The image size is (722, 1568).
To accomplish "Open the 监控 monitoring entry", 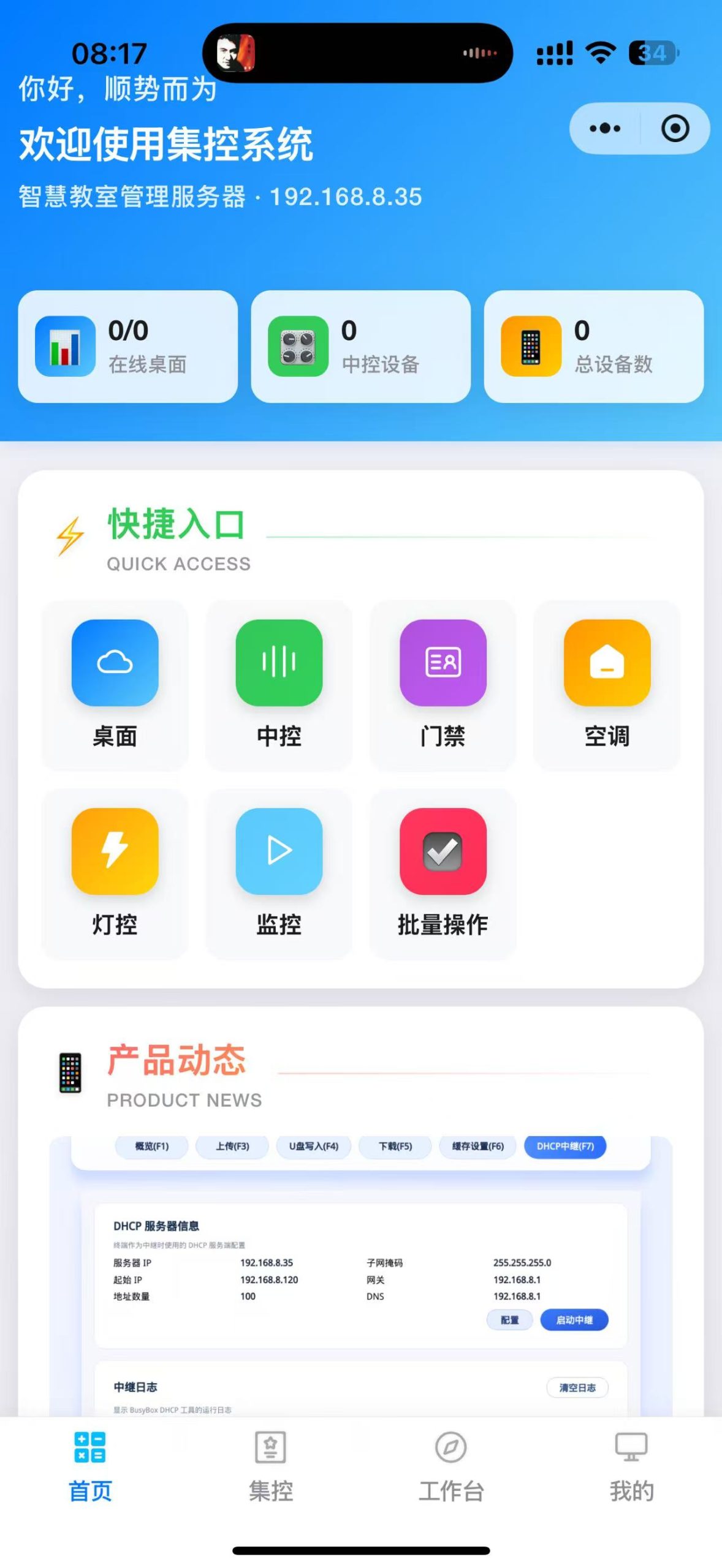I will [279, 873].
